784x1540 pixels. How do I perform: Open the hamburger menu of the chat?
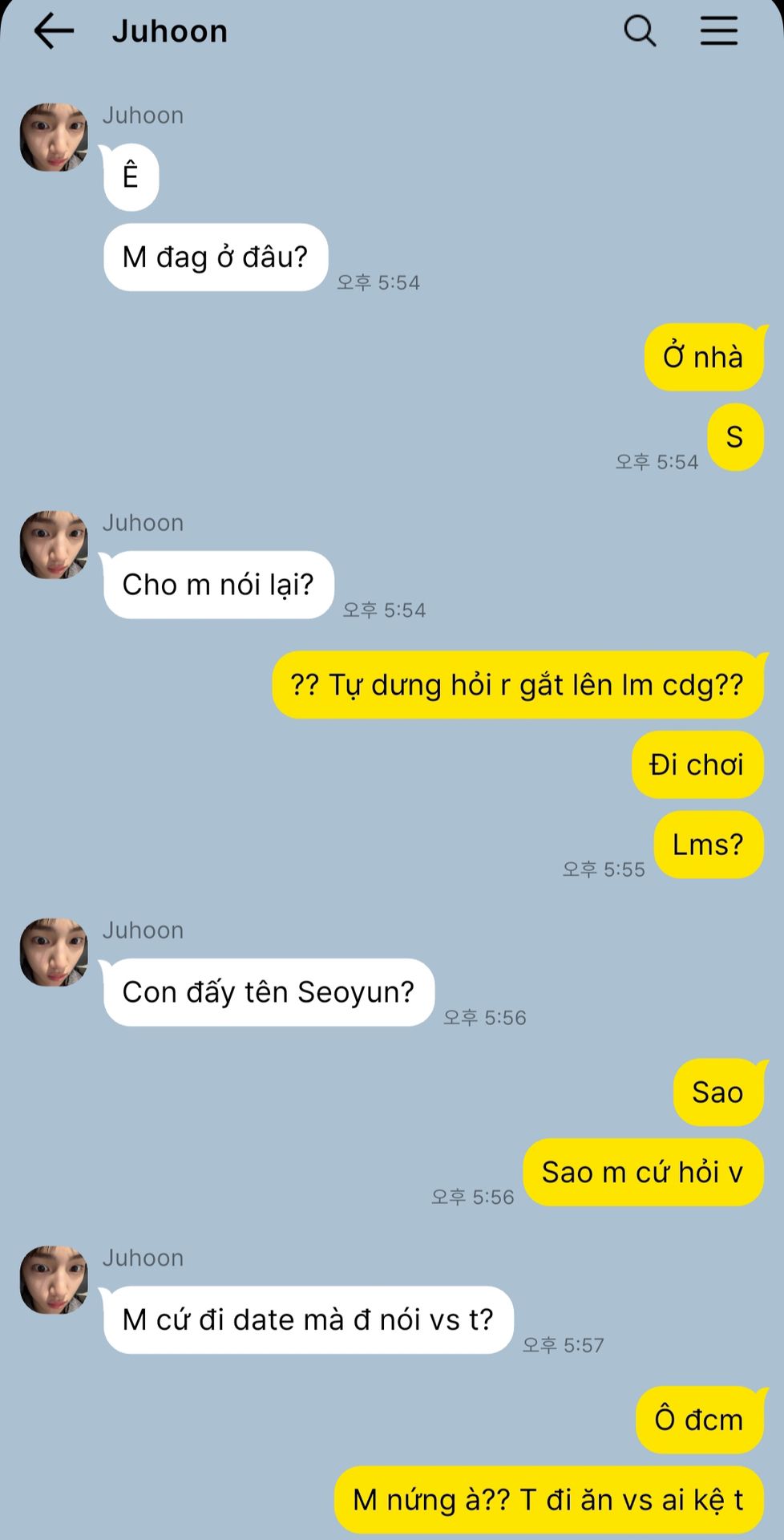point(719,31)
